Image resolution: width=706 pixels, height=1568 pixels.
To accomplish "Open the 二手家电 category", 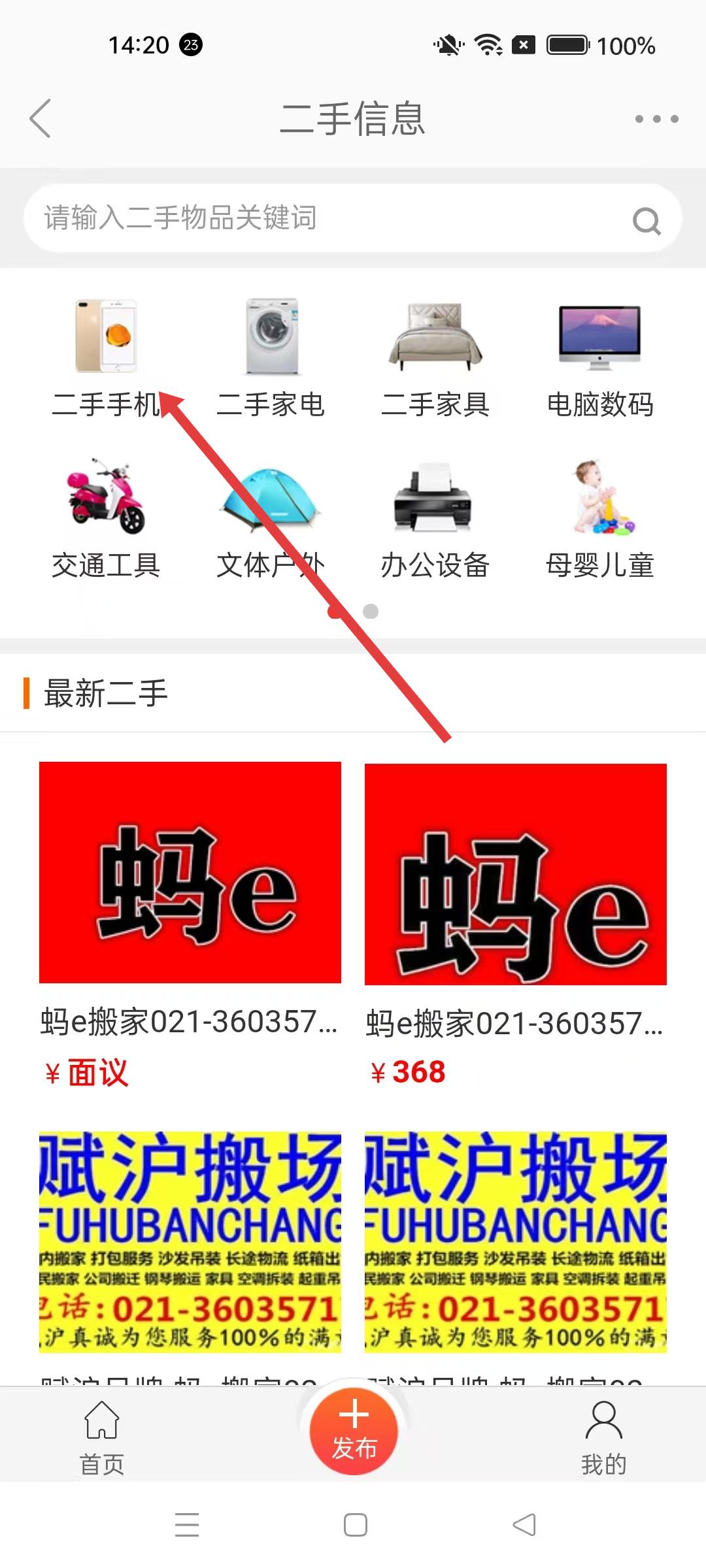I will tap(271, 359).
